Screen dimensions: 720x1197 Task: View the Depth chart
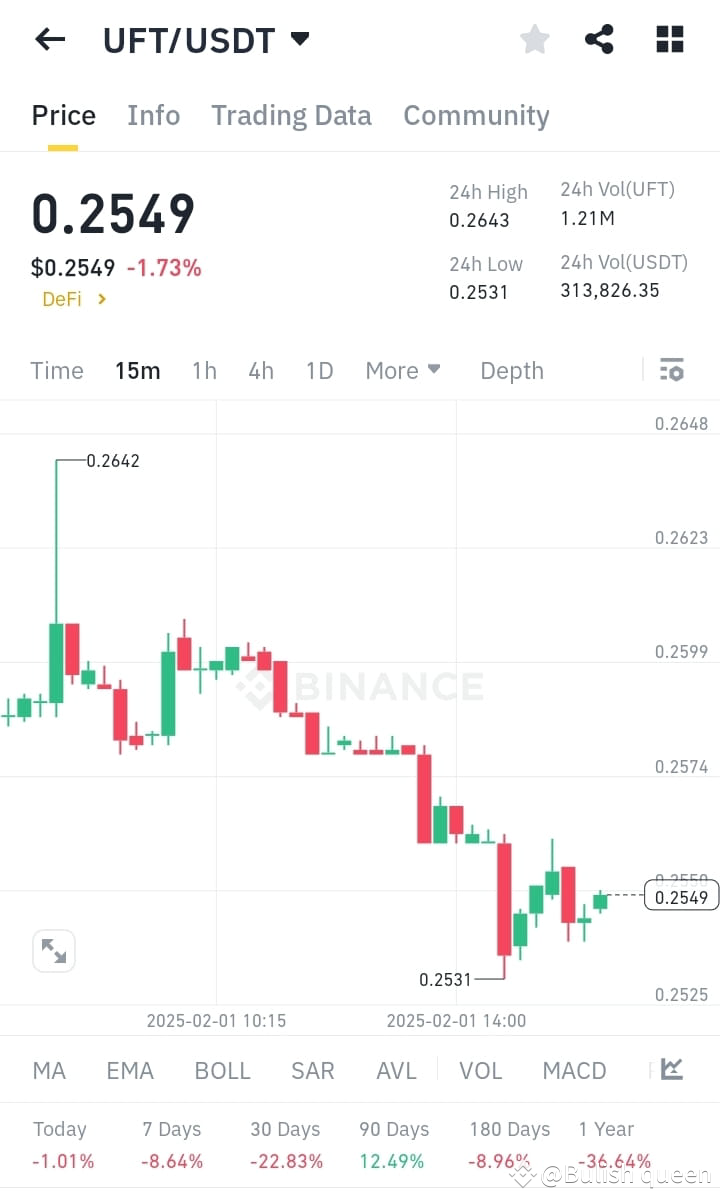(x=511, y=370)
